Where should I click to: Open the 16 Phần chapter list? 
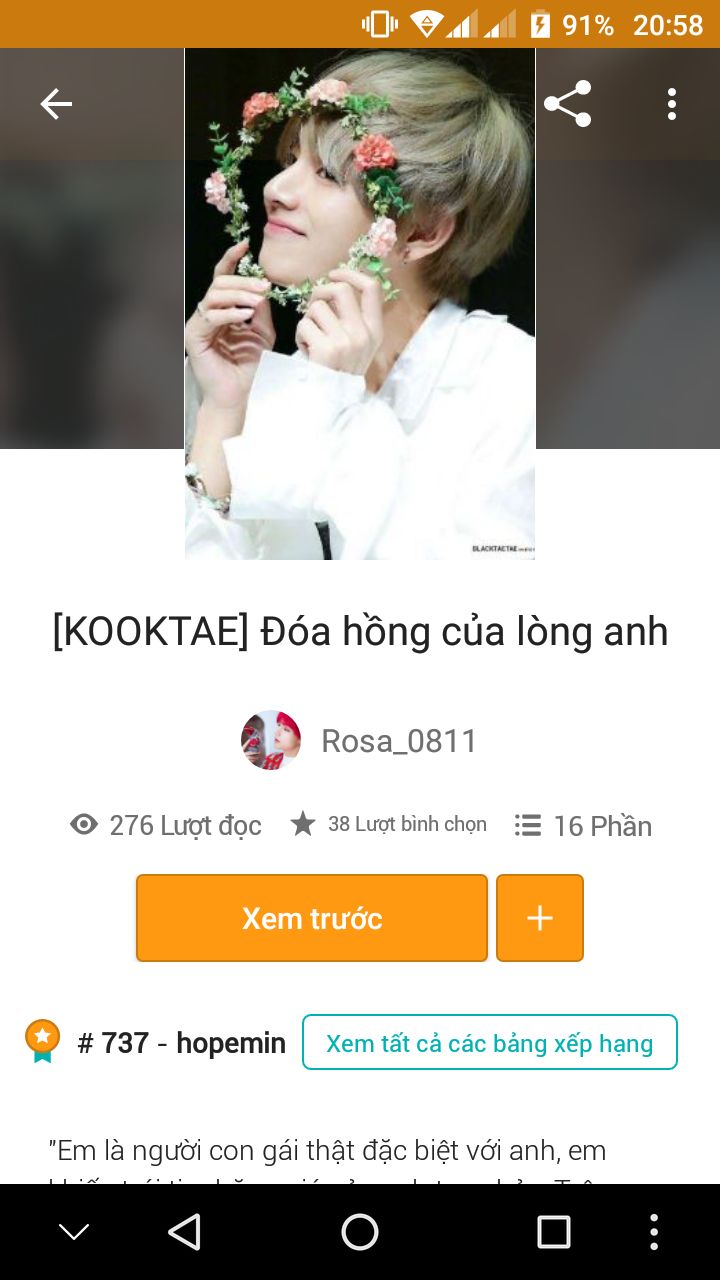click(584, 826)
